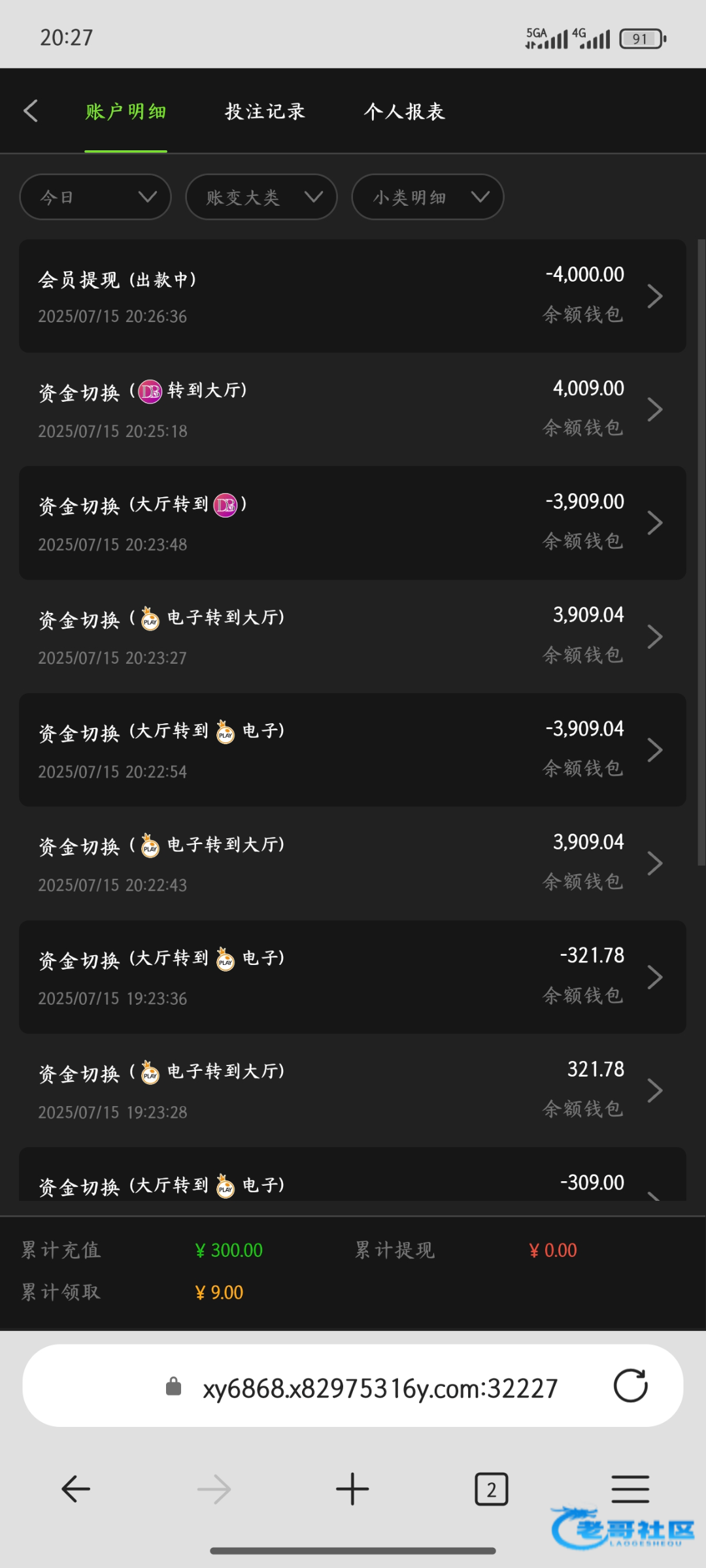Open the 会员提现 -4,000.00 record
706x1568 pixels.
tap(352, 296)
